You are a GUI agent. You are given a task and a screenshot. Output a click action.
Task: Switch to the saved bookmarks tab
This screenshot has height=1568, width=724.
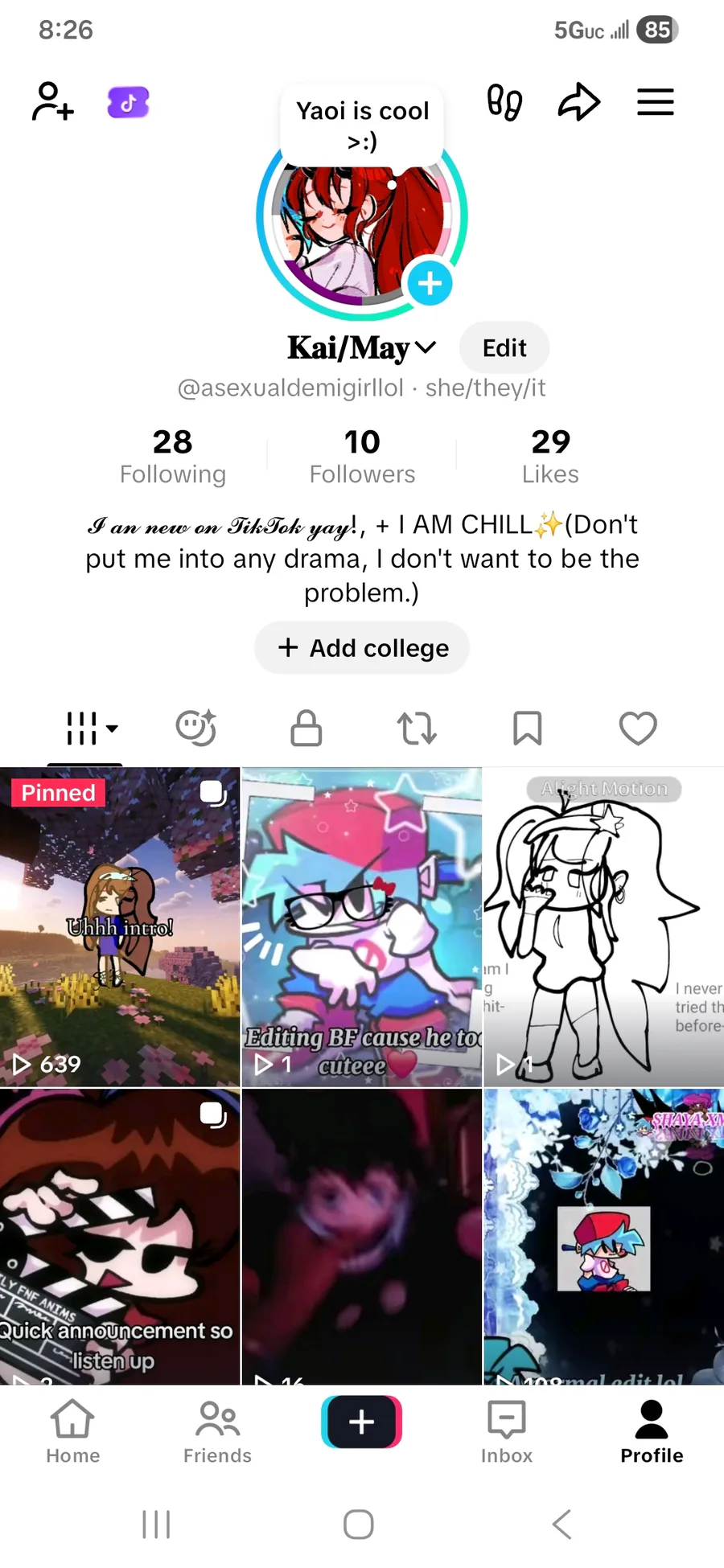click(527, 729)
